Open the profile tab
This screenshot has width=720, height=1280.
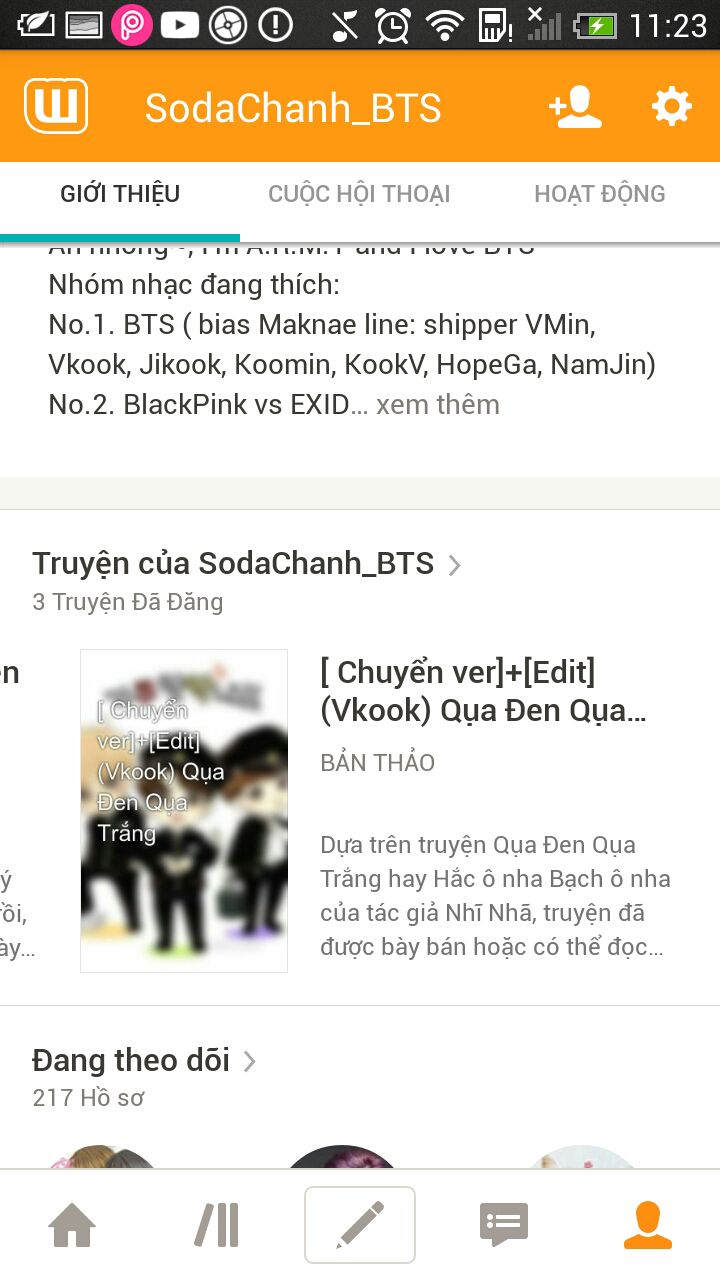click(x=648, y=1225)
